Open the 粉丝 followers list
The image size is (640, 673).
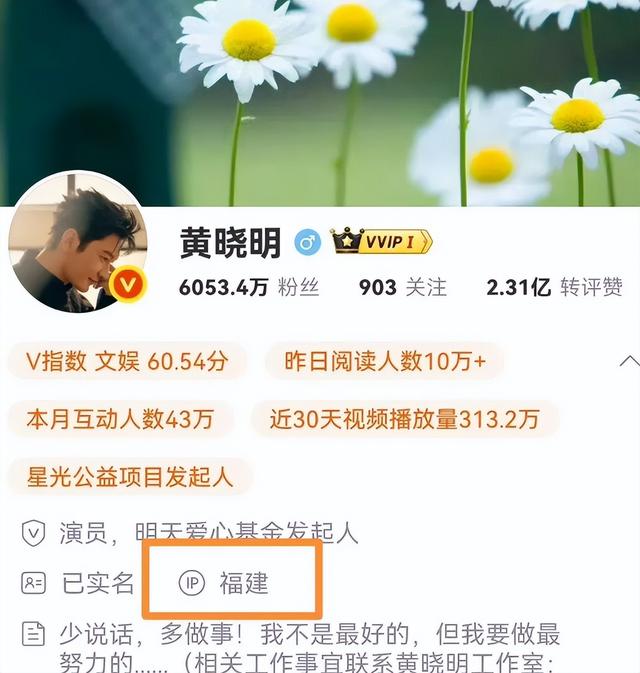(249, 288)
